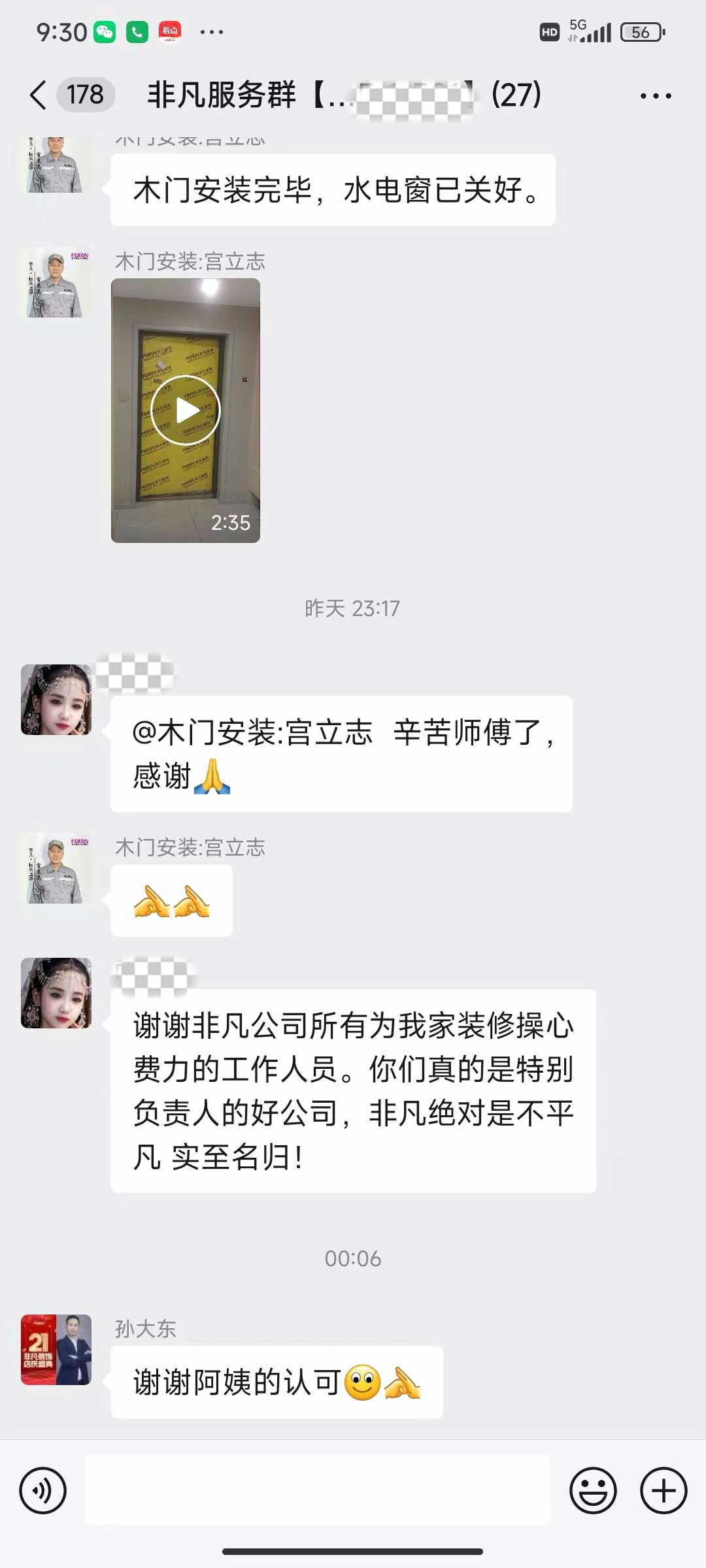This screenshot has width=706, height=1568.
Task: Open avatar beside the 辛苦师傅了 message
Action: point(56,700)
